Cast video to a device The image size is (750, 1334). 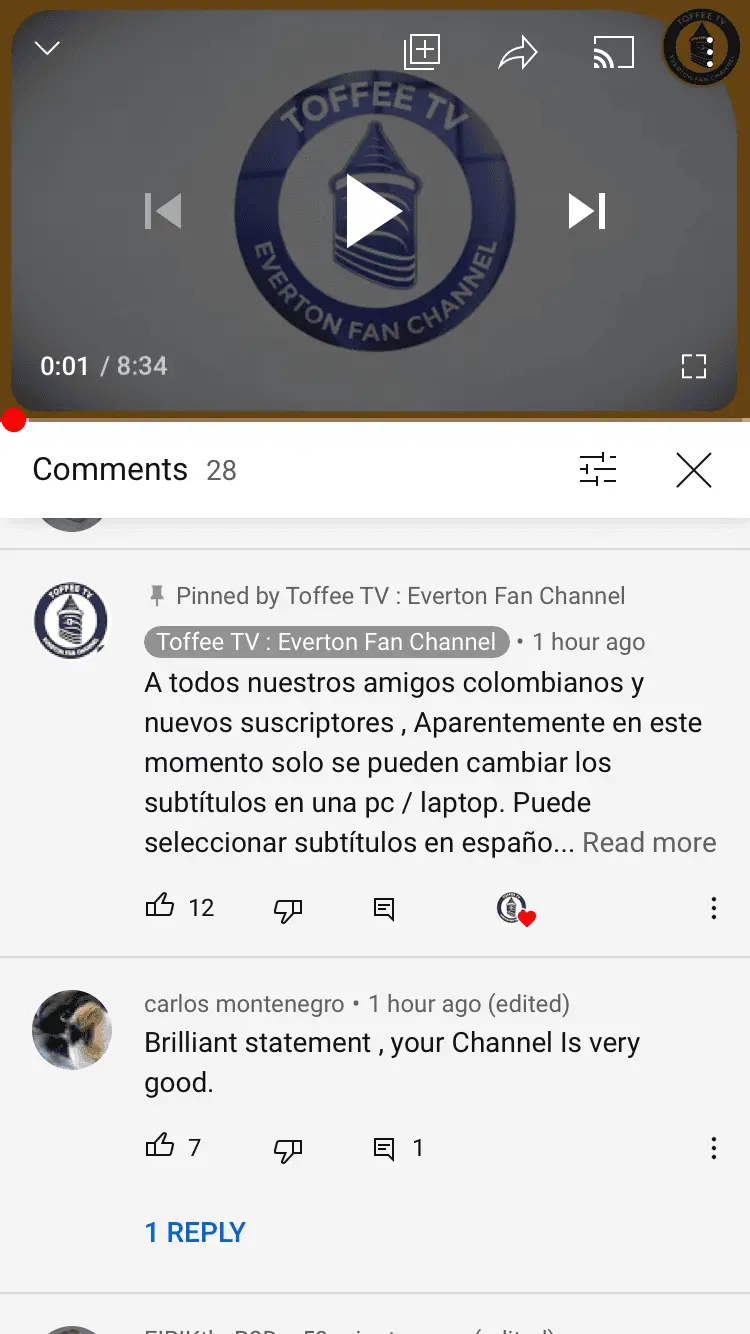(x=613, y=53)
